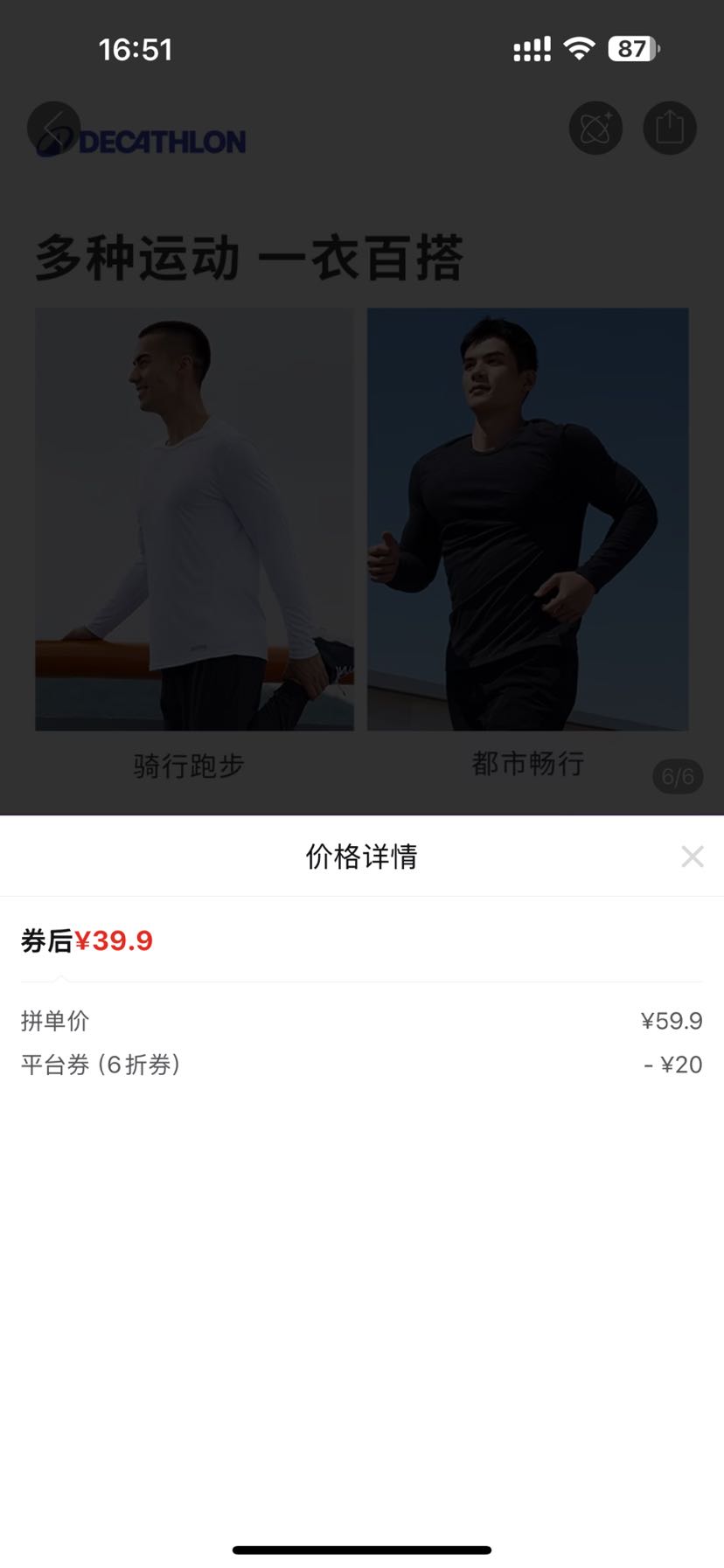Close the 价格详情 price details sheet

692,857
